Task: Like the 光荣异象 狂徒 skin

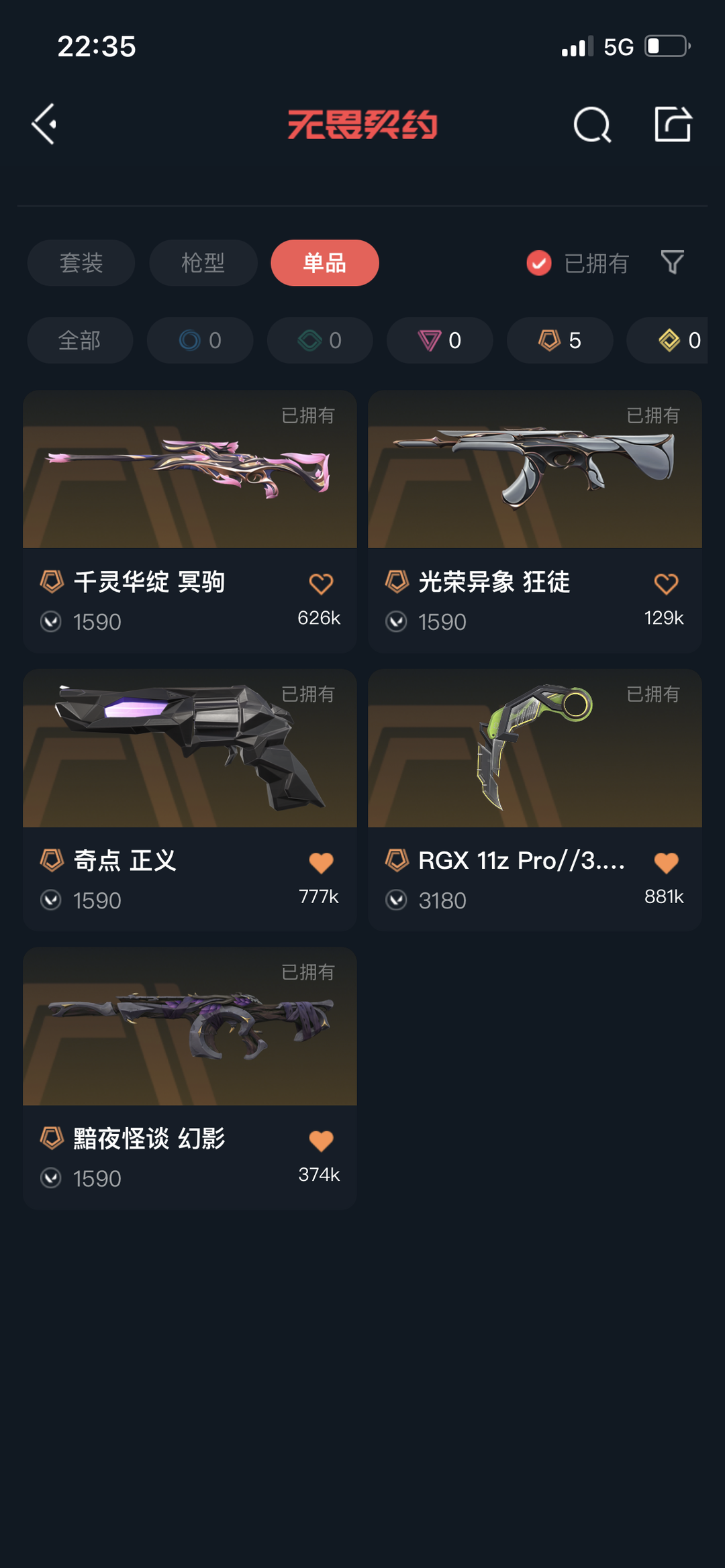Action: pos(666,584)
